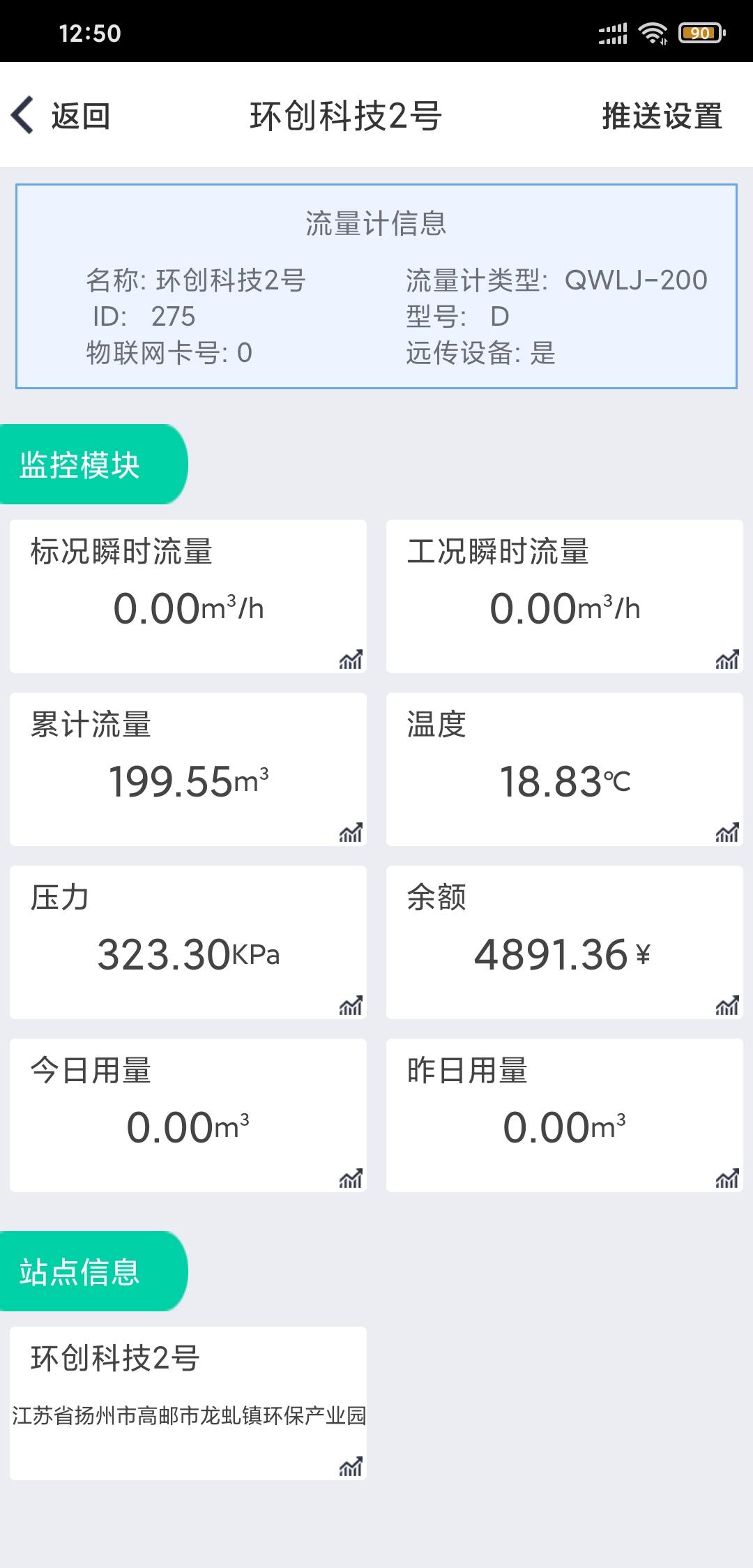Open the 标况瞬时流量 card

(x=188, y=596)
